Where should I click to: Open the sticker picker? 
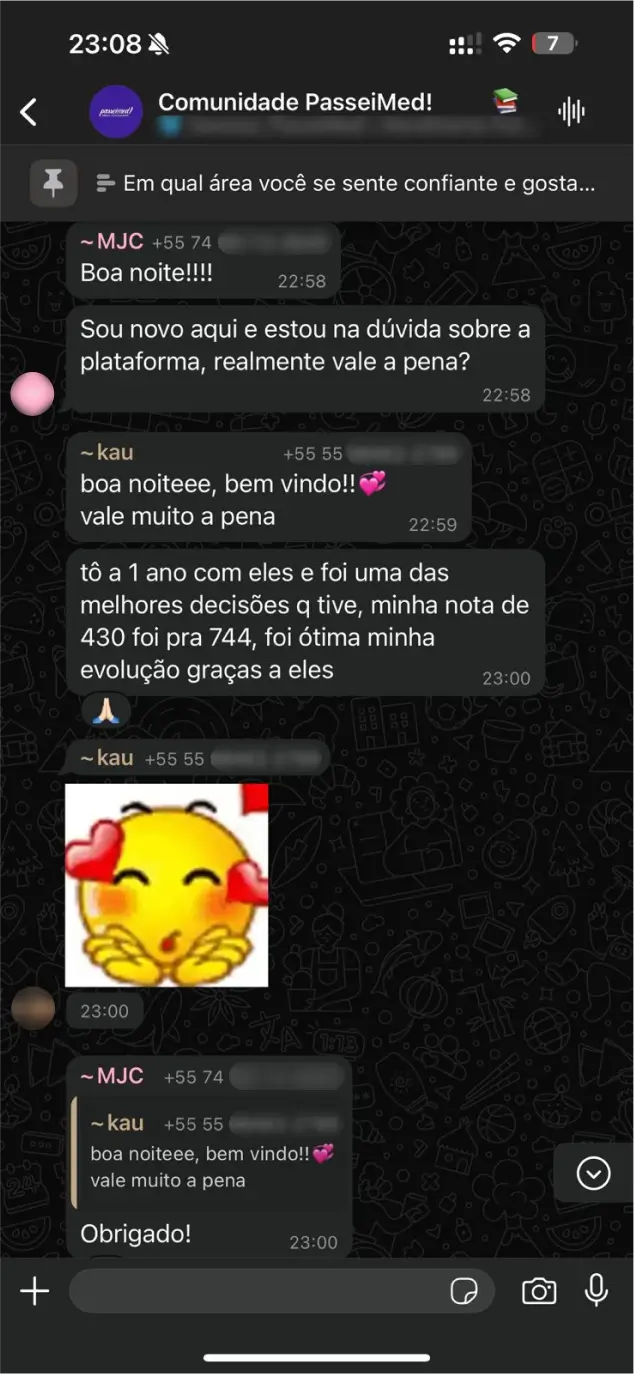(464, 1291)
